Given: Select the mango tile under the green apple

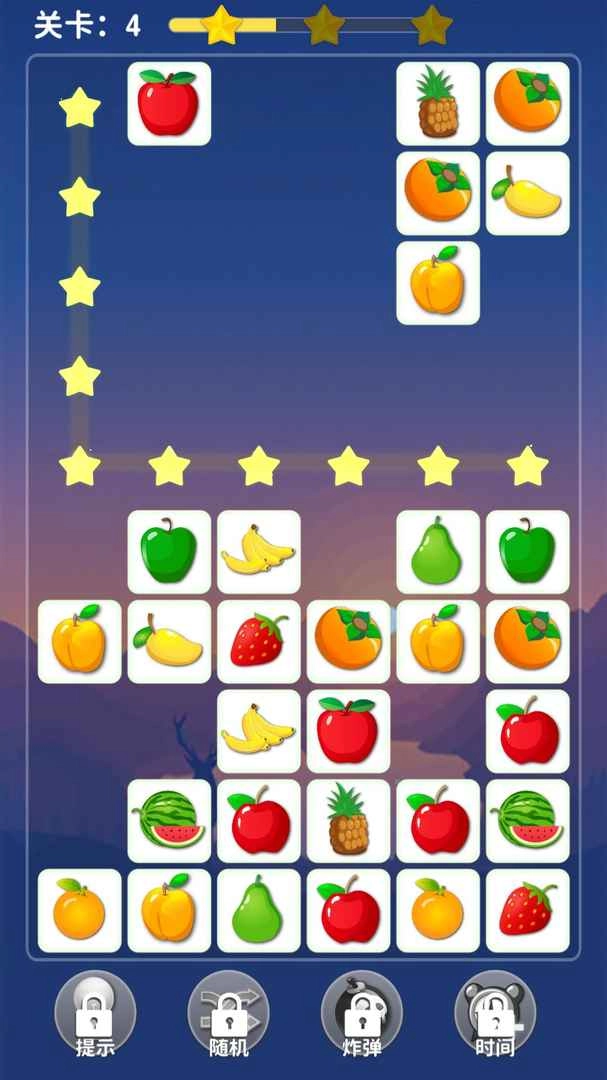Looking at the screenshot, I should [x=169, y=642].
